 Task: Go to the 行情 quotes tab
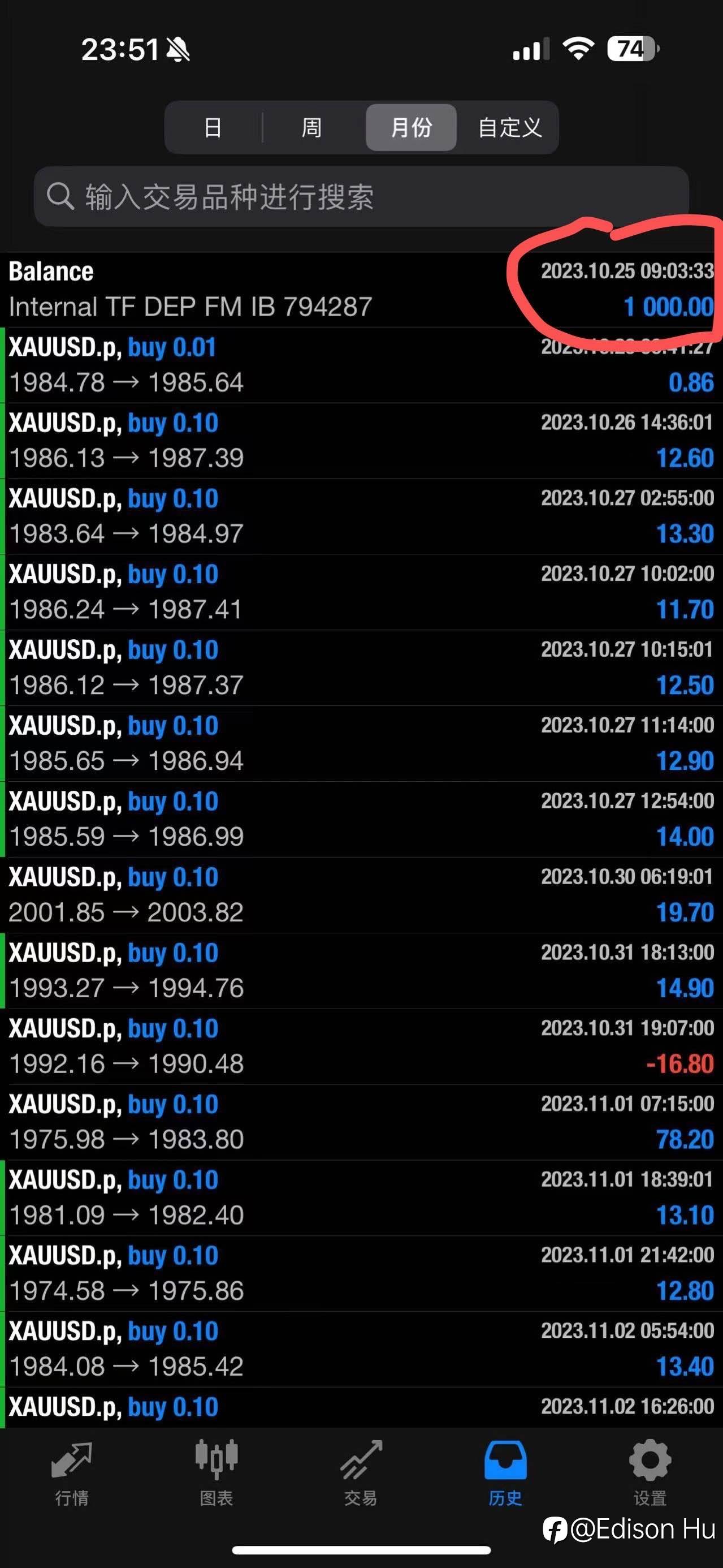coord(72,1473)
